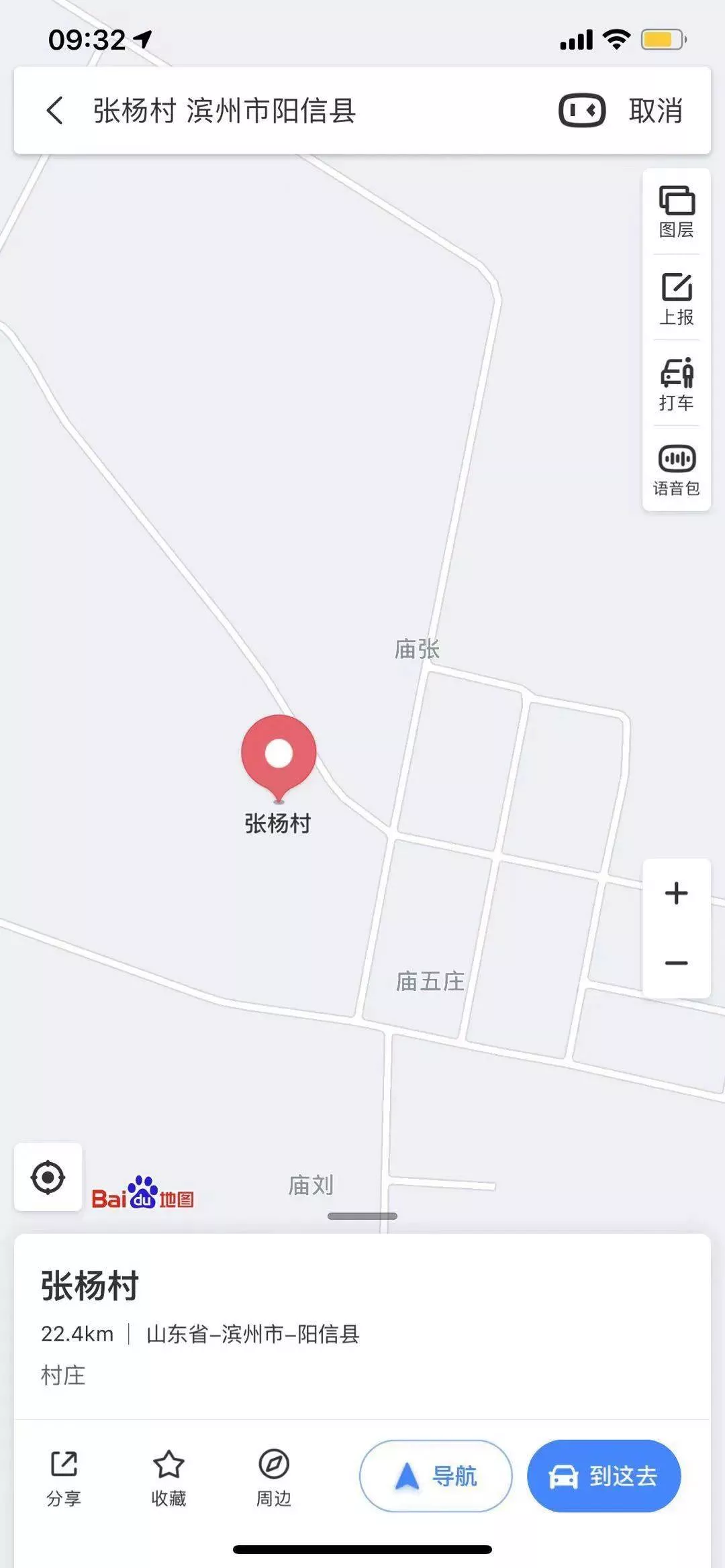Cancel the search with 取消
725x1568 pixels.
pos(655,111)
